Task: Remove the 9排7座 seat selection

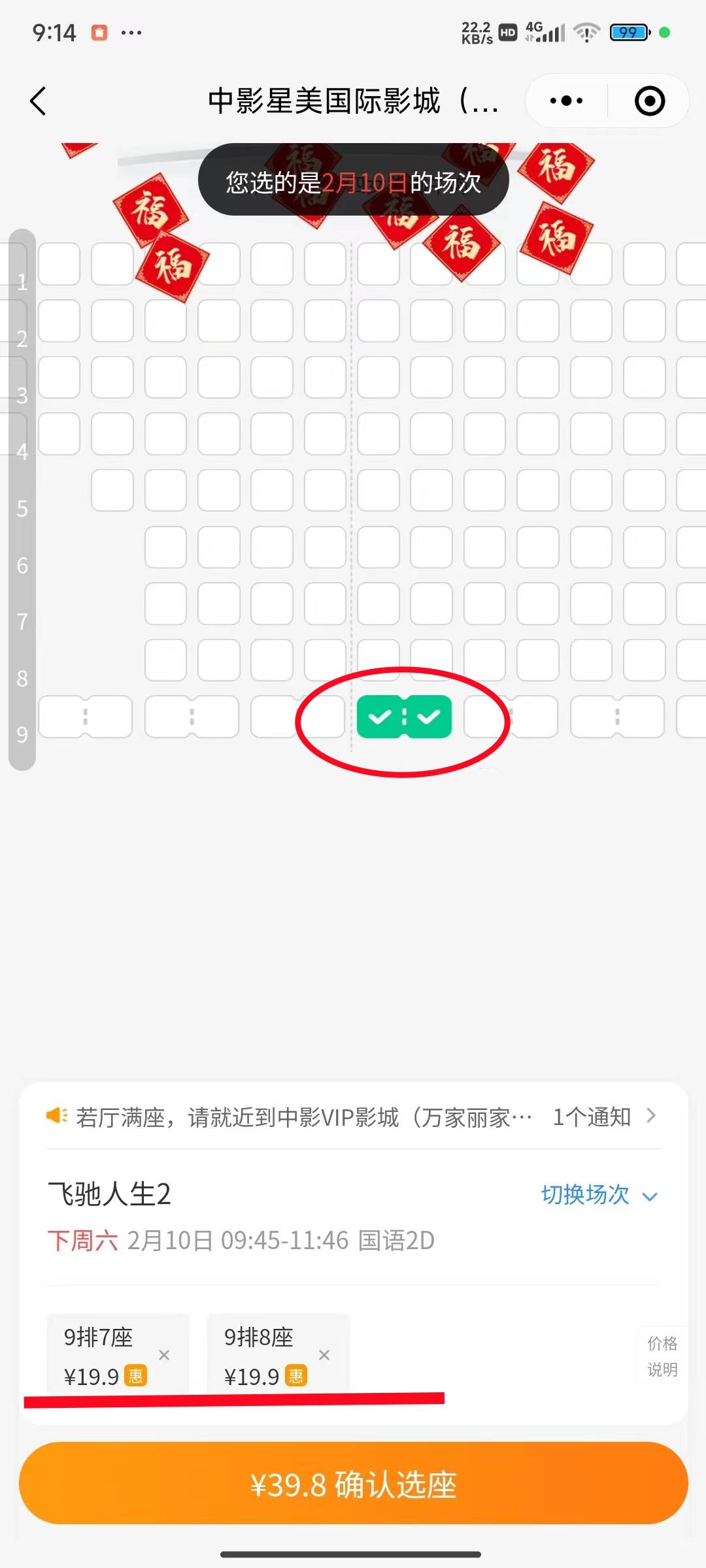Action: 164,1355
